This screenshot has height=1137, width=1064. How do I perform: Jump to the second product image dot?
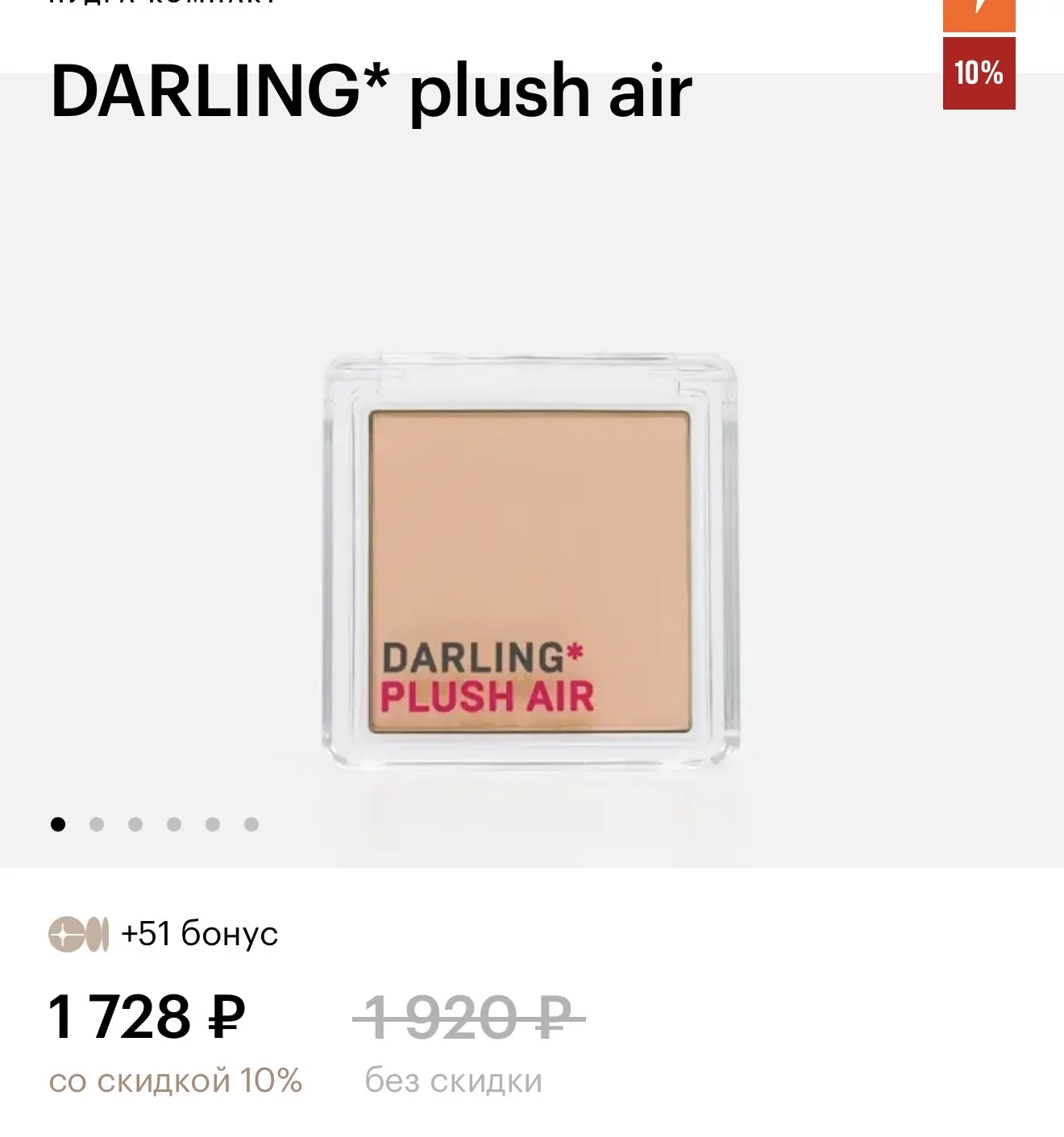pos(97,824)
